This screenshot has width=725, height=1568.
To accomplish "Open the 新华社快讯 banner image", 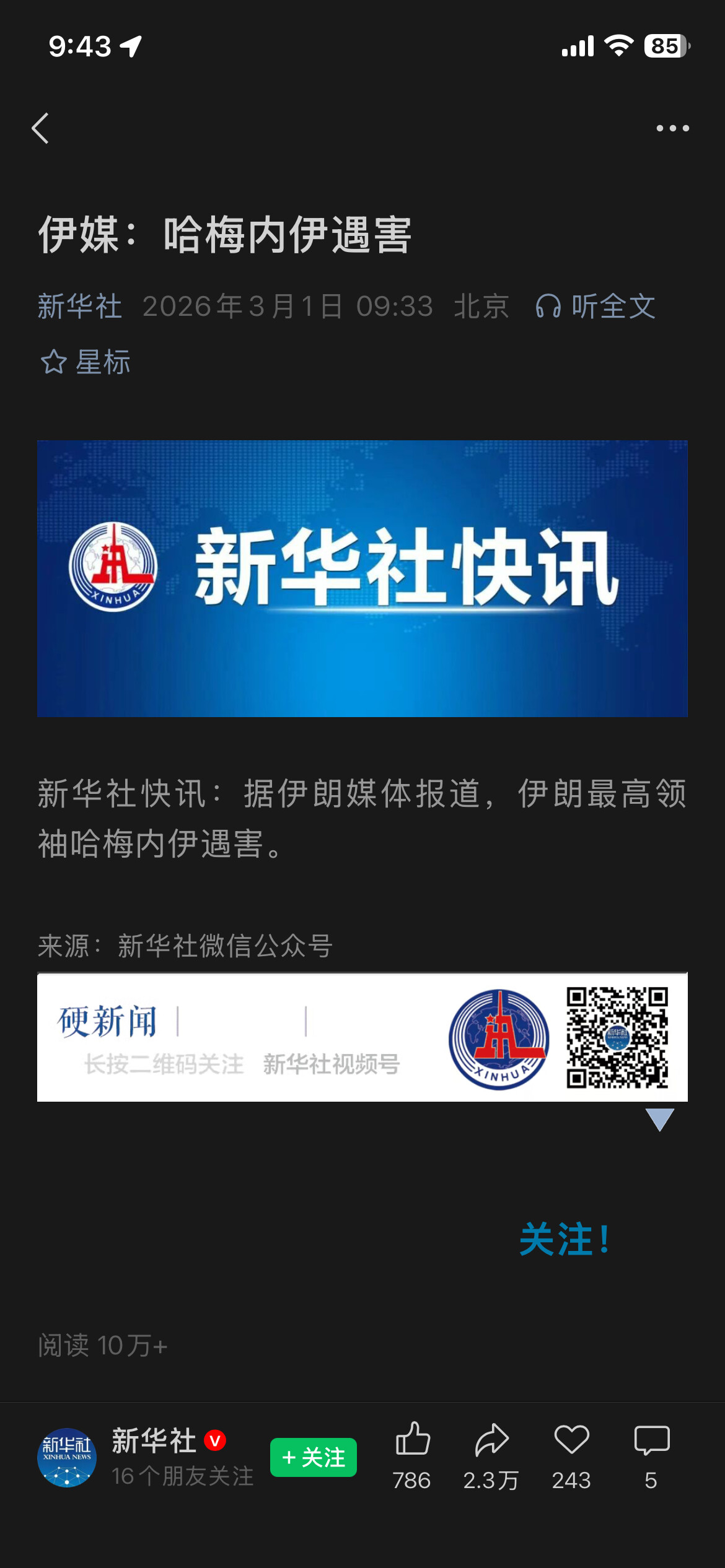I will pos(362,578).
